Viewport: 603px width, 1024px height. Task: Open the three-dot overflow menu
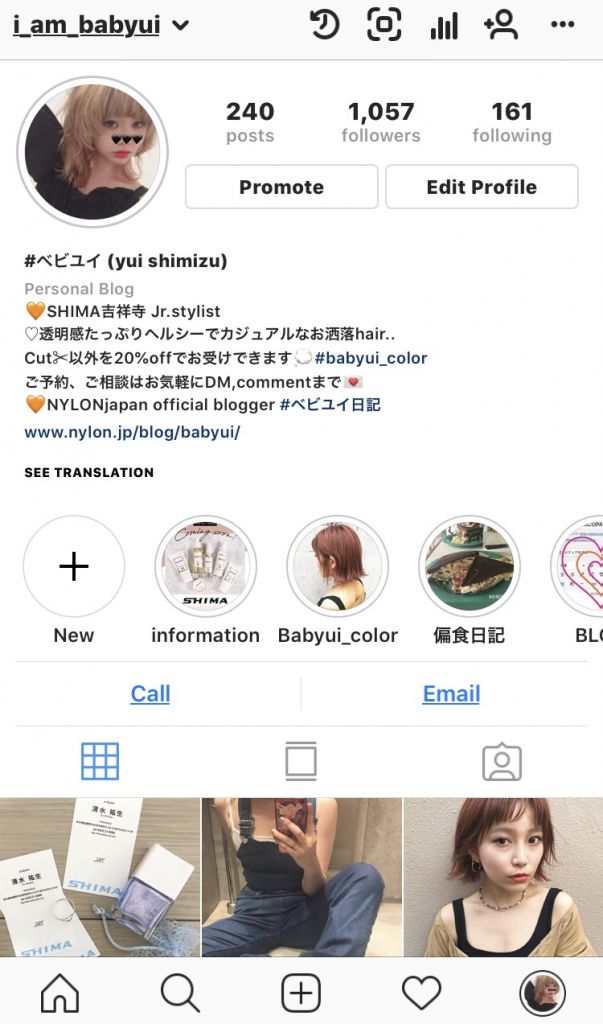pyautogui.click(x=562, y=25)
